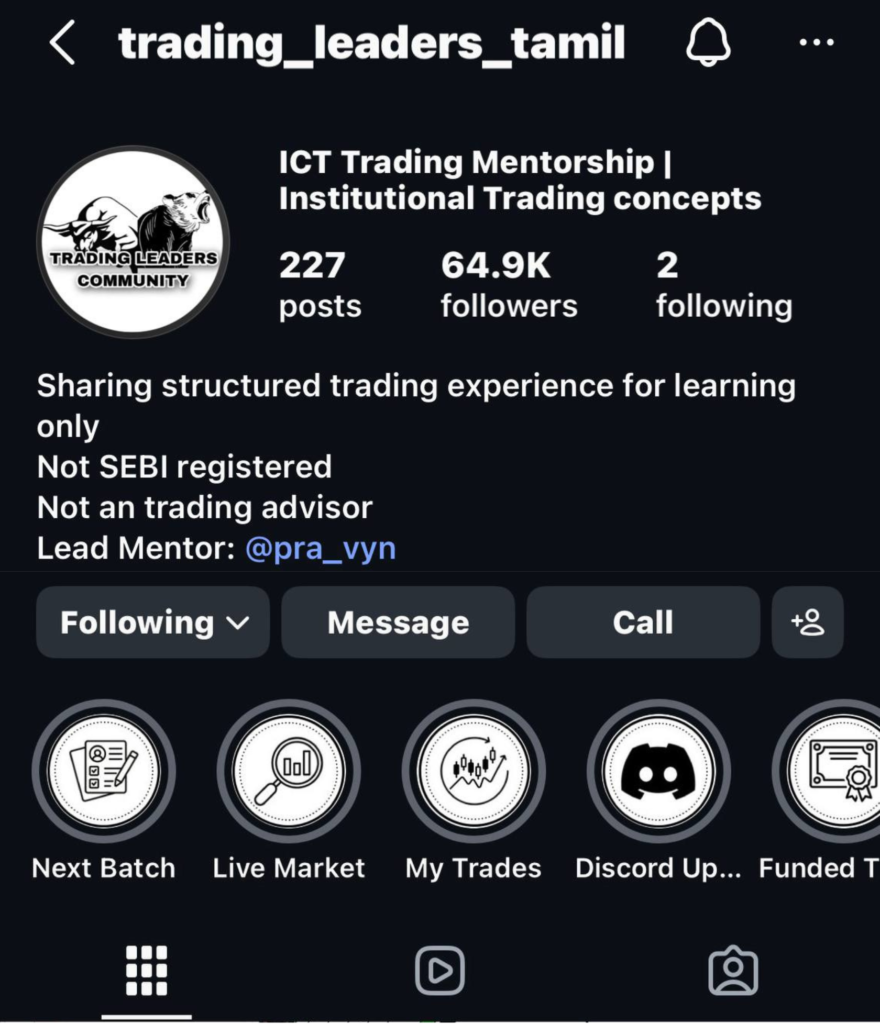Go back using the top arrow
The width and height of the screenshot is (880, 1024).
[62, 44]
